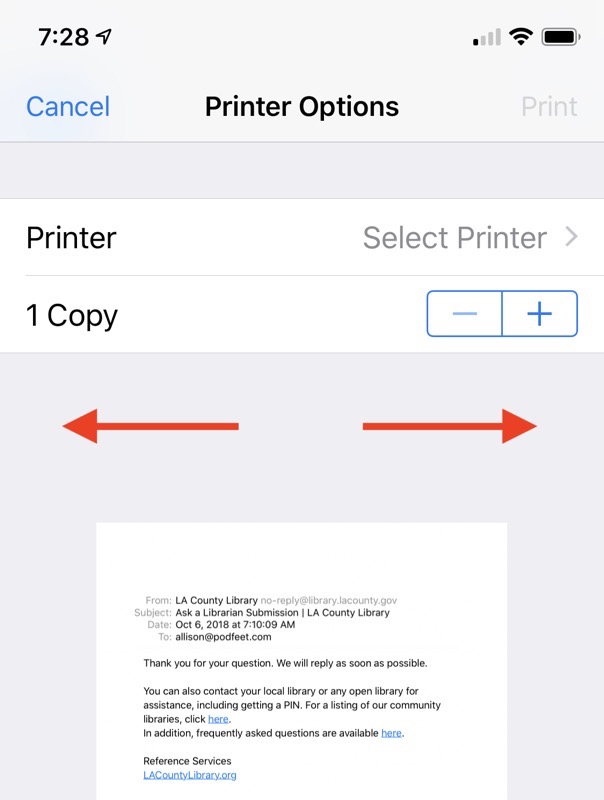Decrease the number of copies

tap(465, 314)
